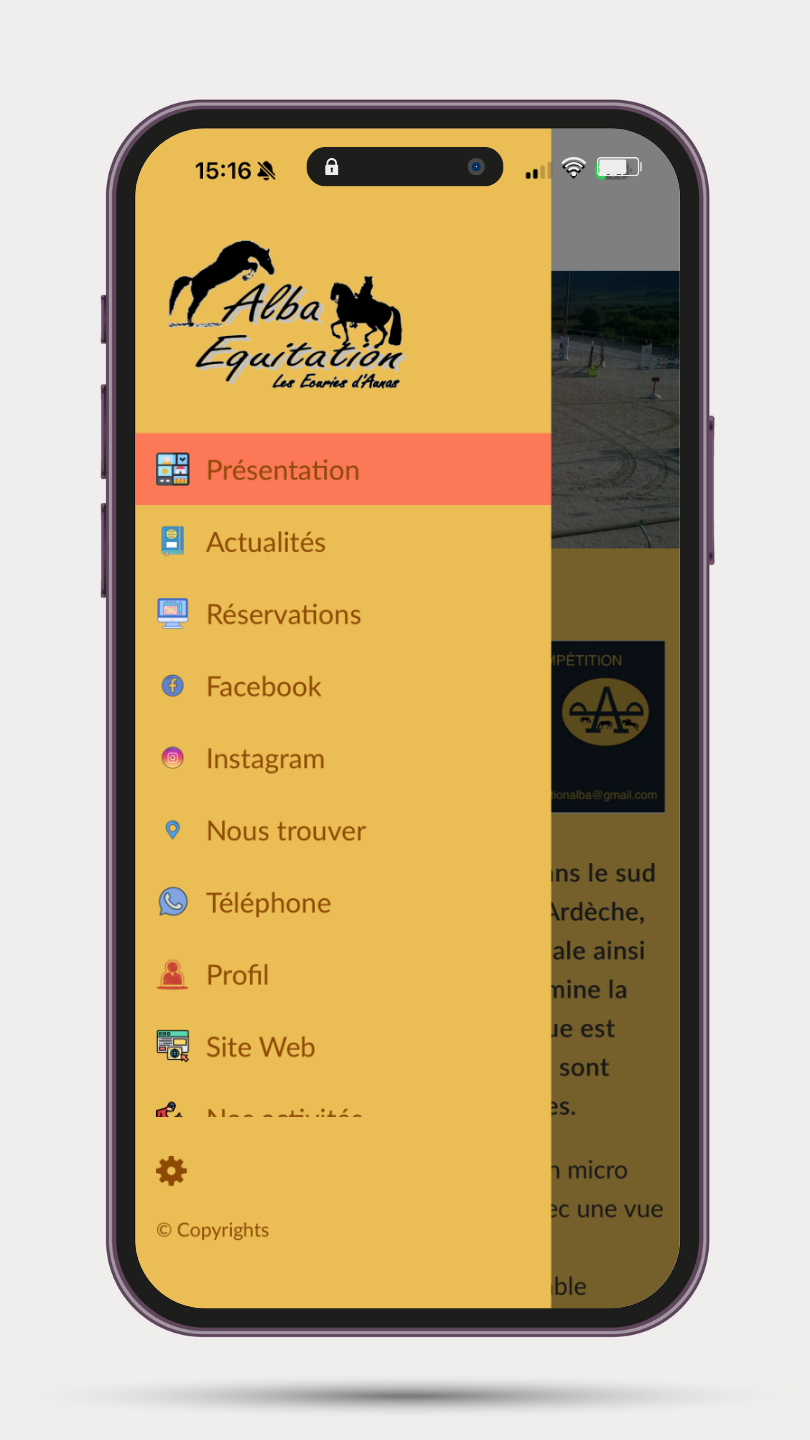Go to Actualités in the drawer

266,542
